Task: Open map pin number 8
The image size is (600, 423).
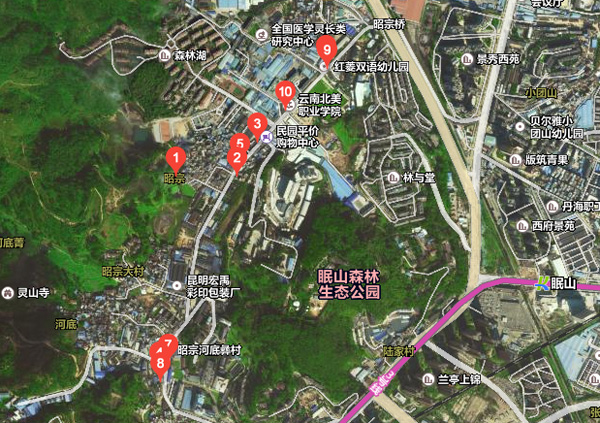Action: 161,364
